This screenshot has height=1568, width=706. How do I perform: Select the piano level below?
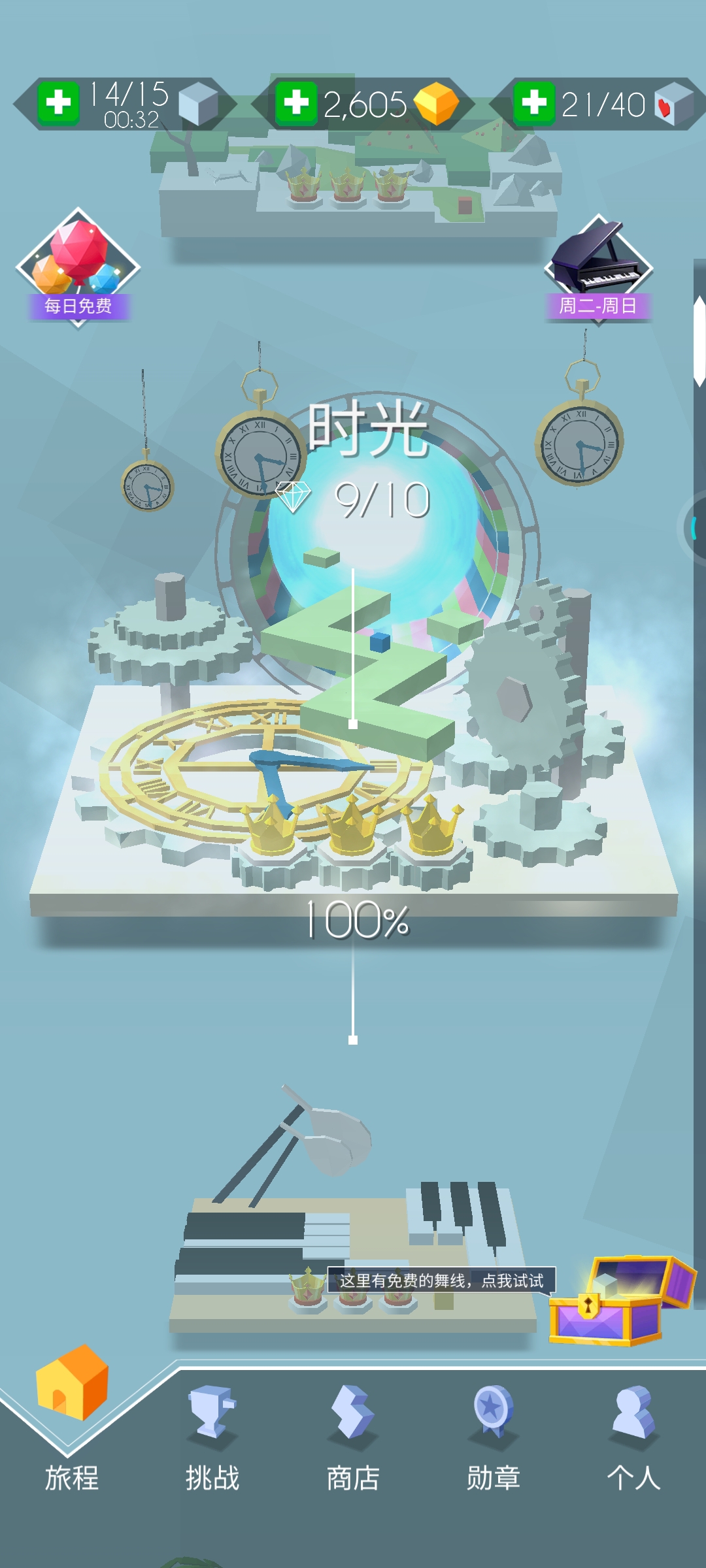(353, 1209)
